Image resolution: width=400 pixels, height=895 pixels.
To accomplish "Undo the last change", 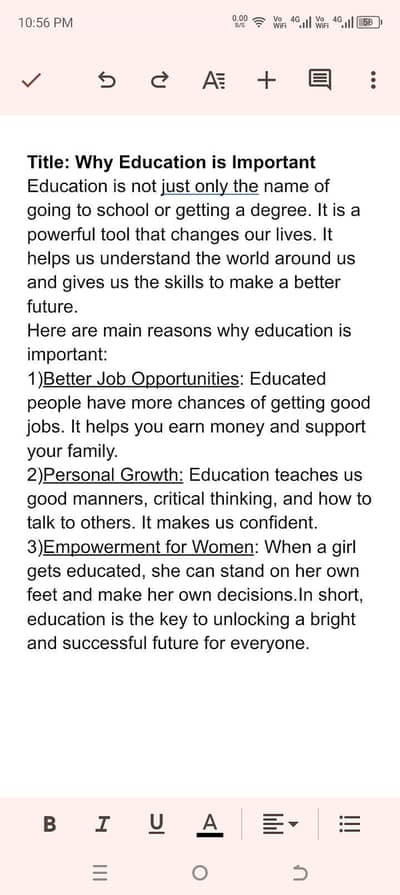I will point(107,80).
